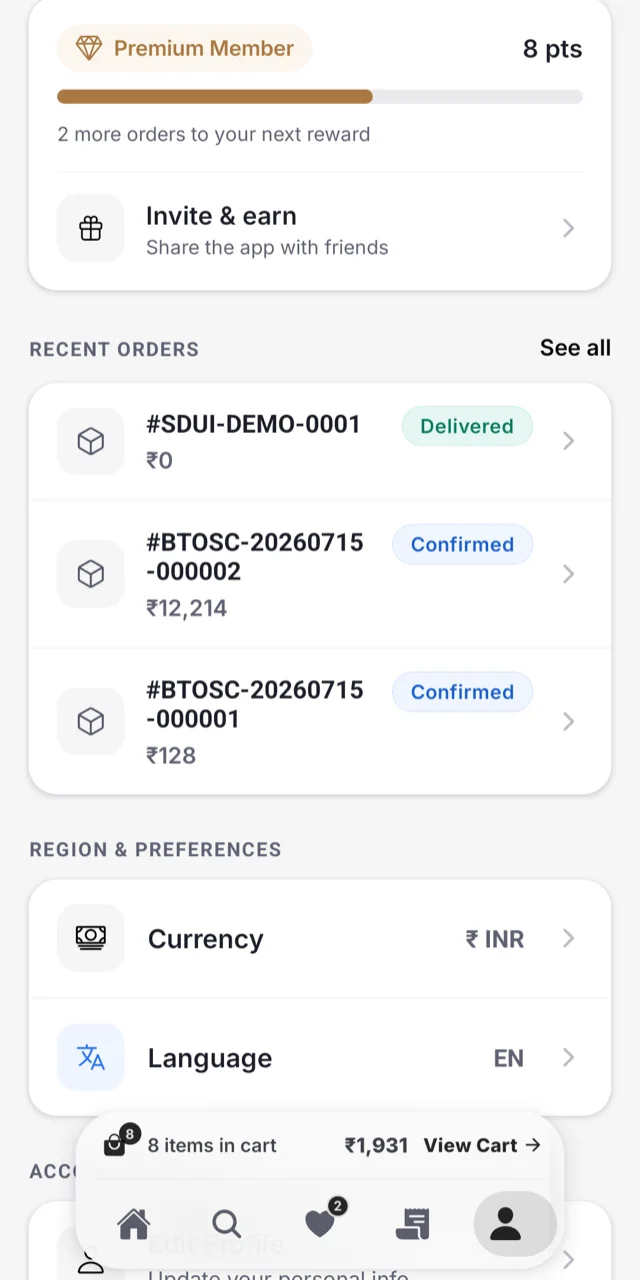The image size is (640, 1280).
Task: Open order #BTOSC-20260715-000001
Action: pyautogui.click(x=320, y=721)
